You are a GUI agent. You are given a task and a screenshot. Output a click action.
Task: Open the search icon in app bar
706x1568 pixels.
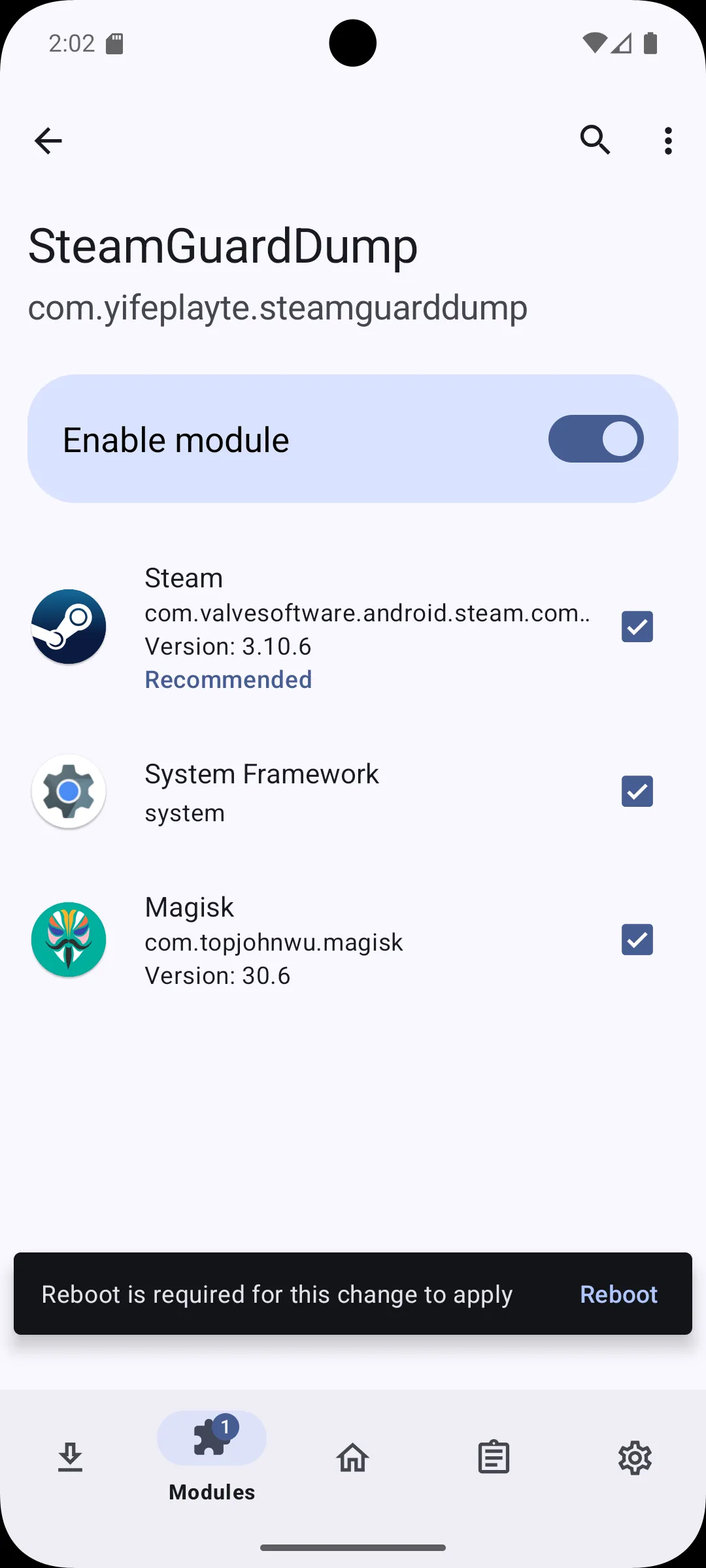pyautogui.click(x=595, y=140)
